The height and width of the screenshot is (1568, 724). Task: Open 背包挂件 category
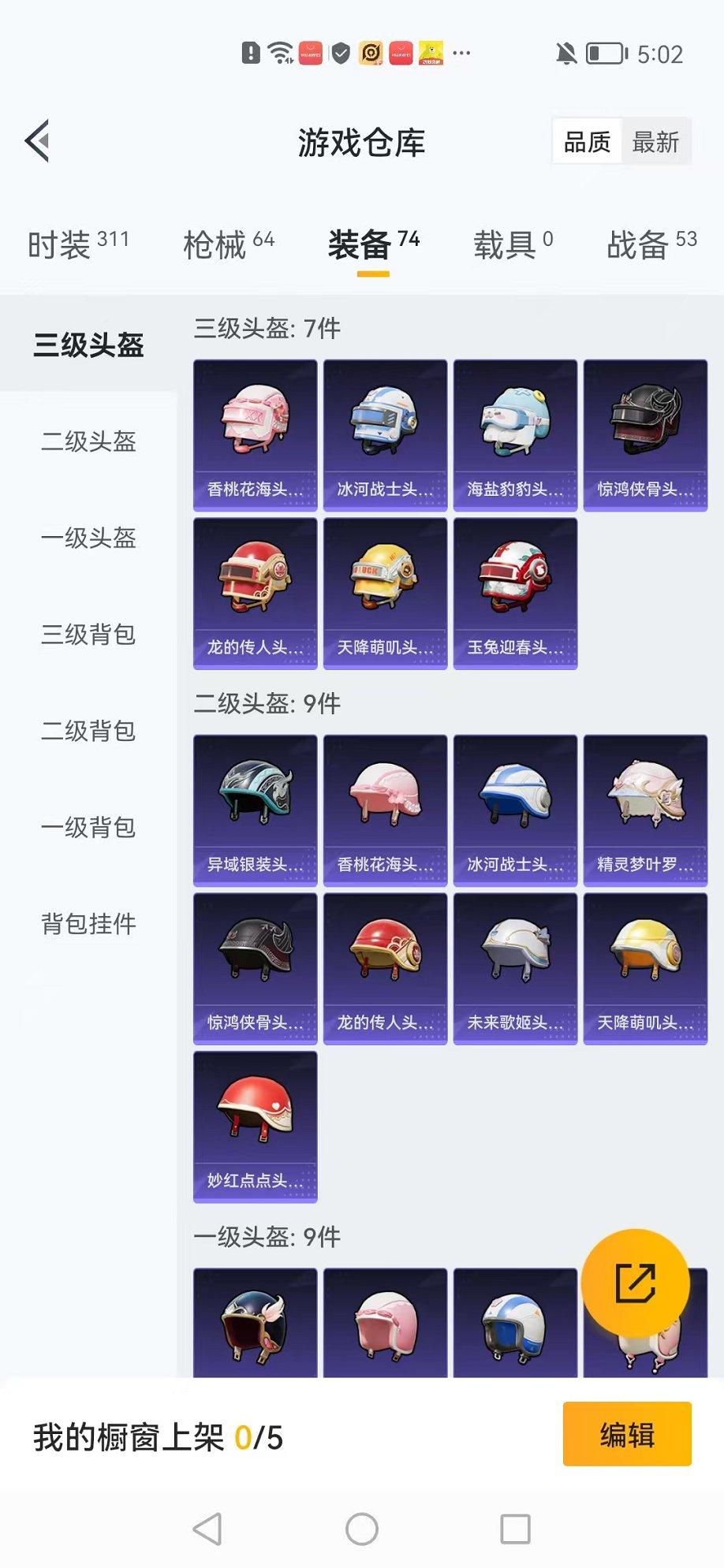tap(88, 924)
